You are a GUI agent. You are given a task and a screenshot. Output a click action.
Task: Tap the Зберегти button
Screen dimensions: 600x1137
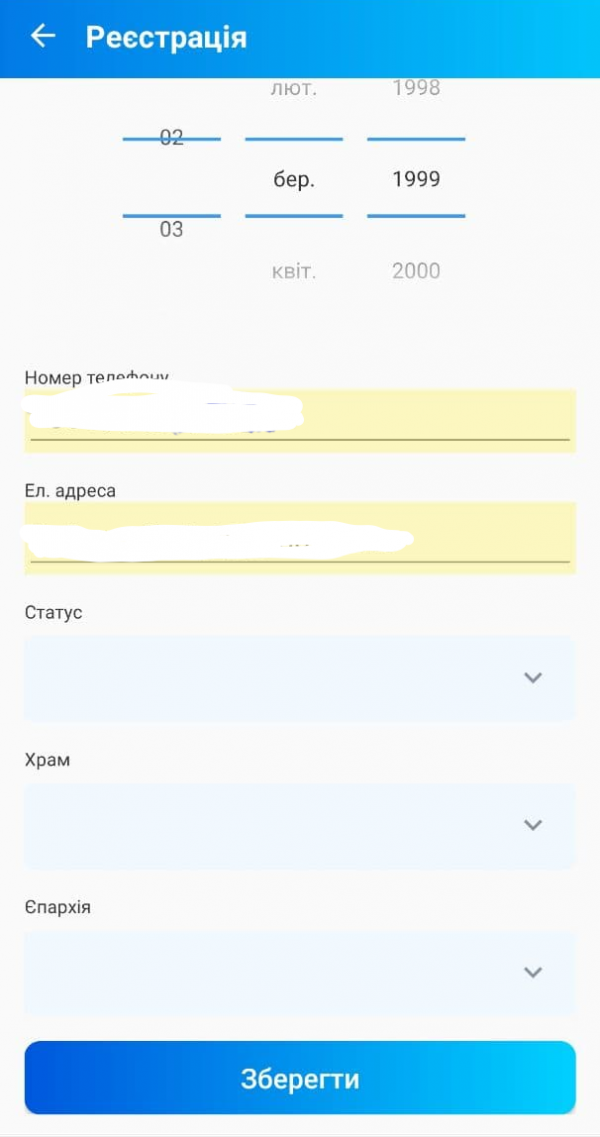pos(300,1078)
